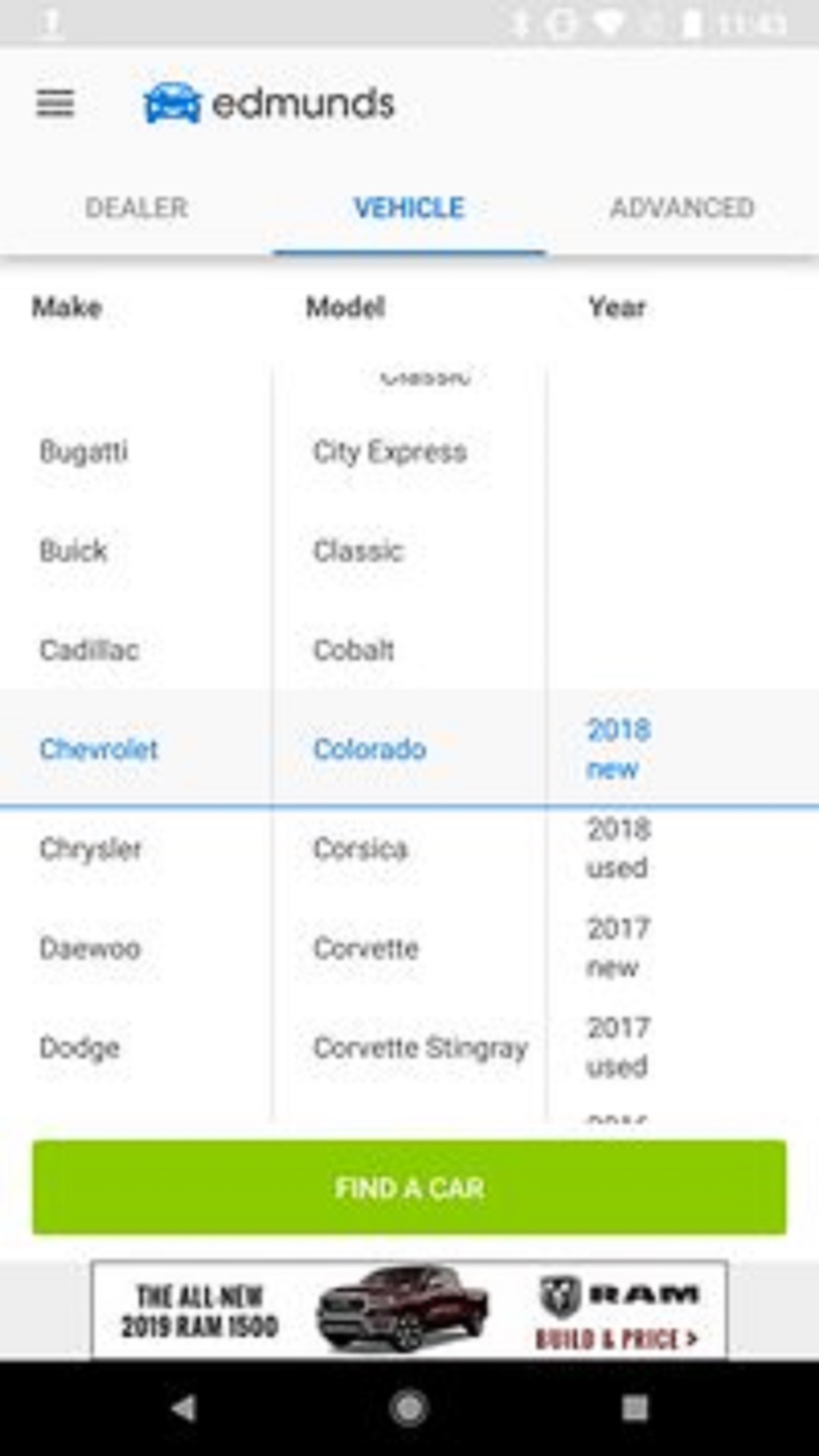This screenshot has height=1456, width=819.
Task: Open the hamburger drawer menu
Action: pos(55,103)
